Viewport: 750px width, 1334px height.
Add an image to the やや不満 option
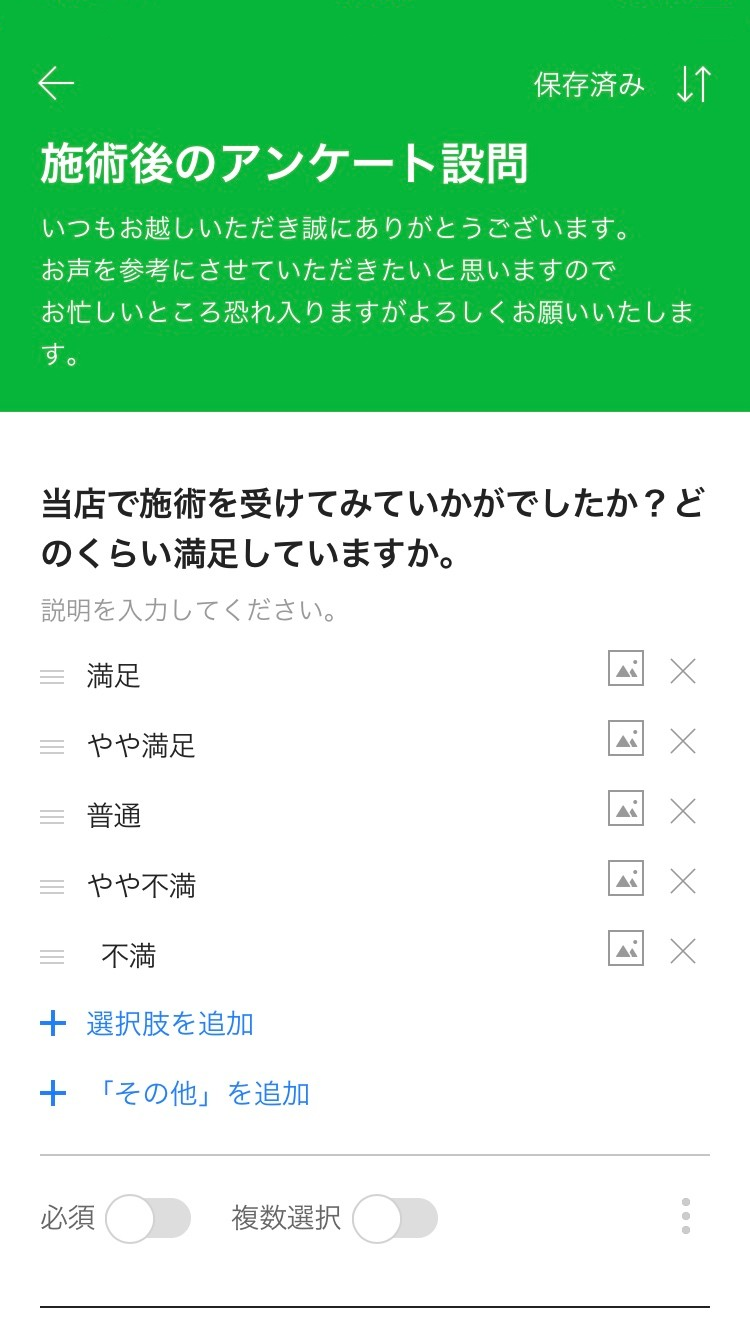tap(626, 879)
